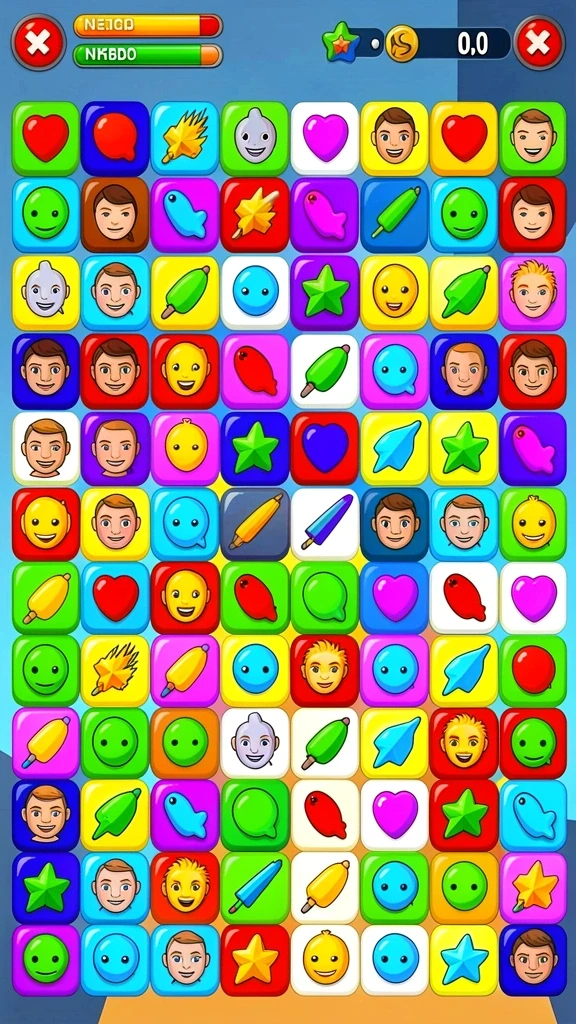Screen dimensions: 576x1024
Task: Tap the orange rolling pin on the grey tile
Action: tap(255, 524)
